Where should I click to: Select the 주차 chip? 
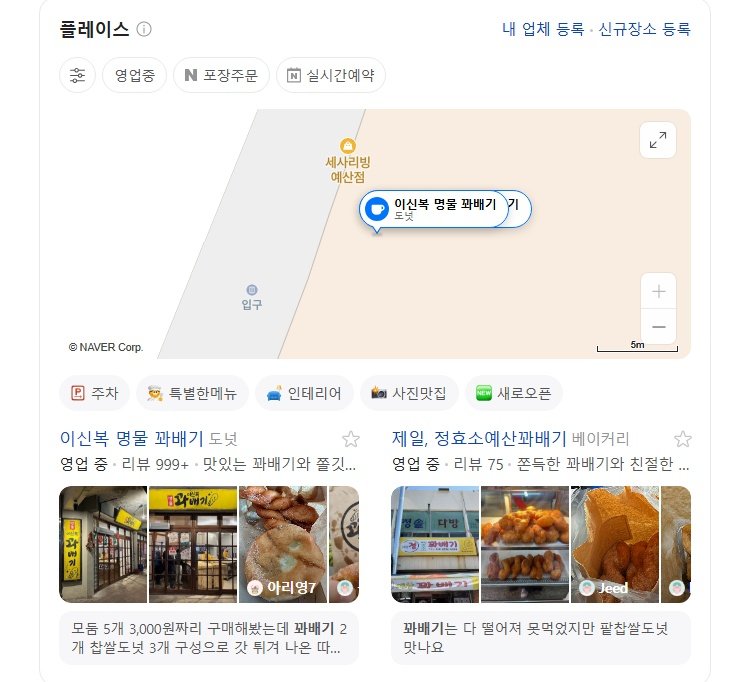pos(94,394)
